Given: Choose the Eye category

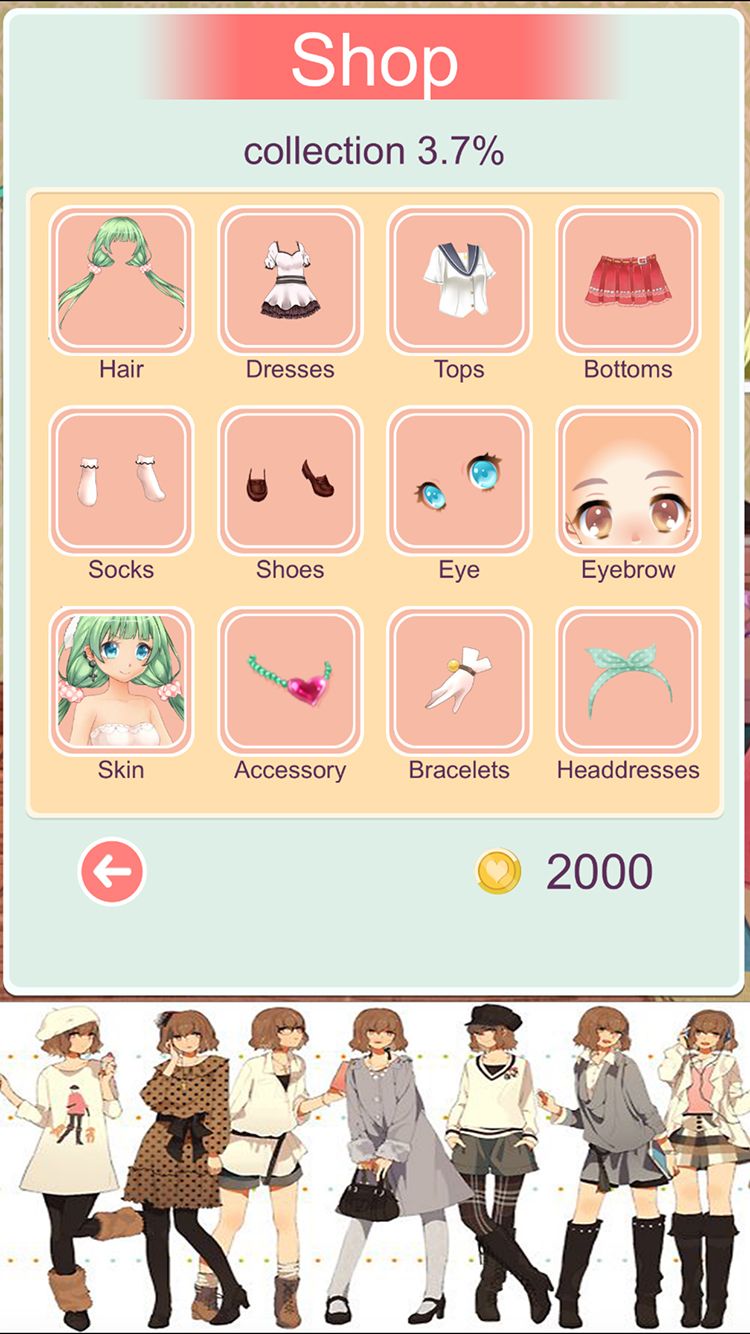Looking at the screenshot, I should (459, 481).
